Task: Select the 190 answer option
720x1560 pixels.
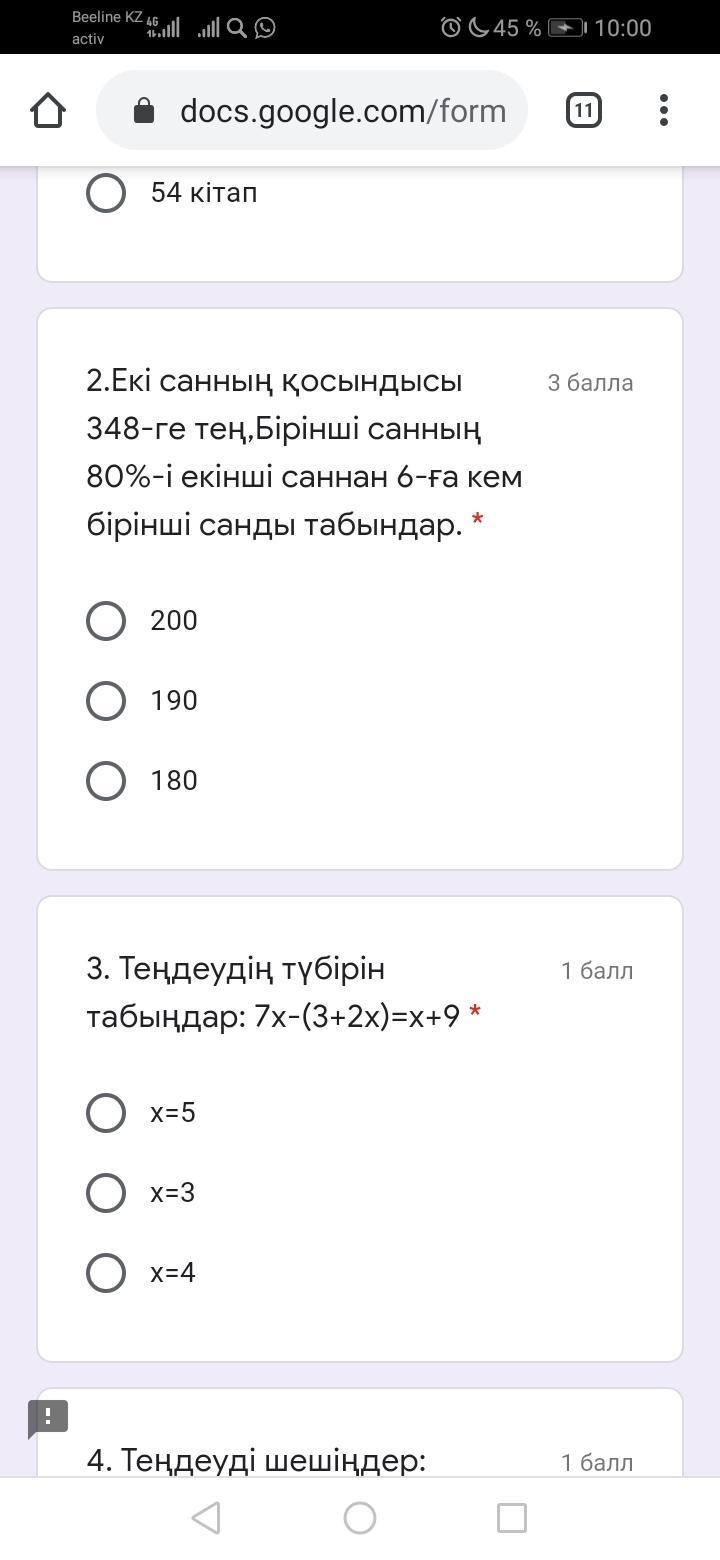Action: coord(106,701)
